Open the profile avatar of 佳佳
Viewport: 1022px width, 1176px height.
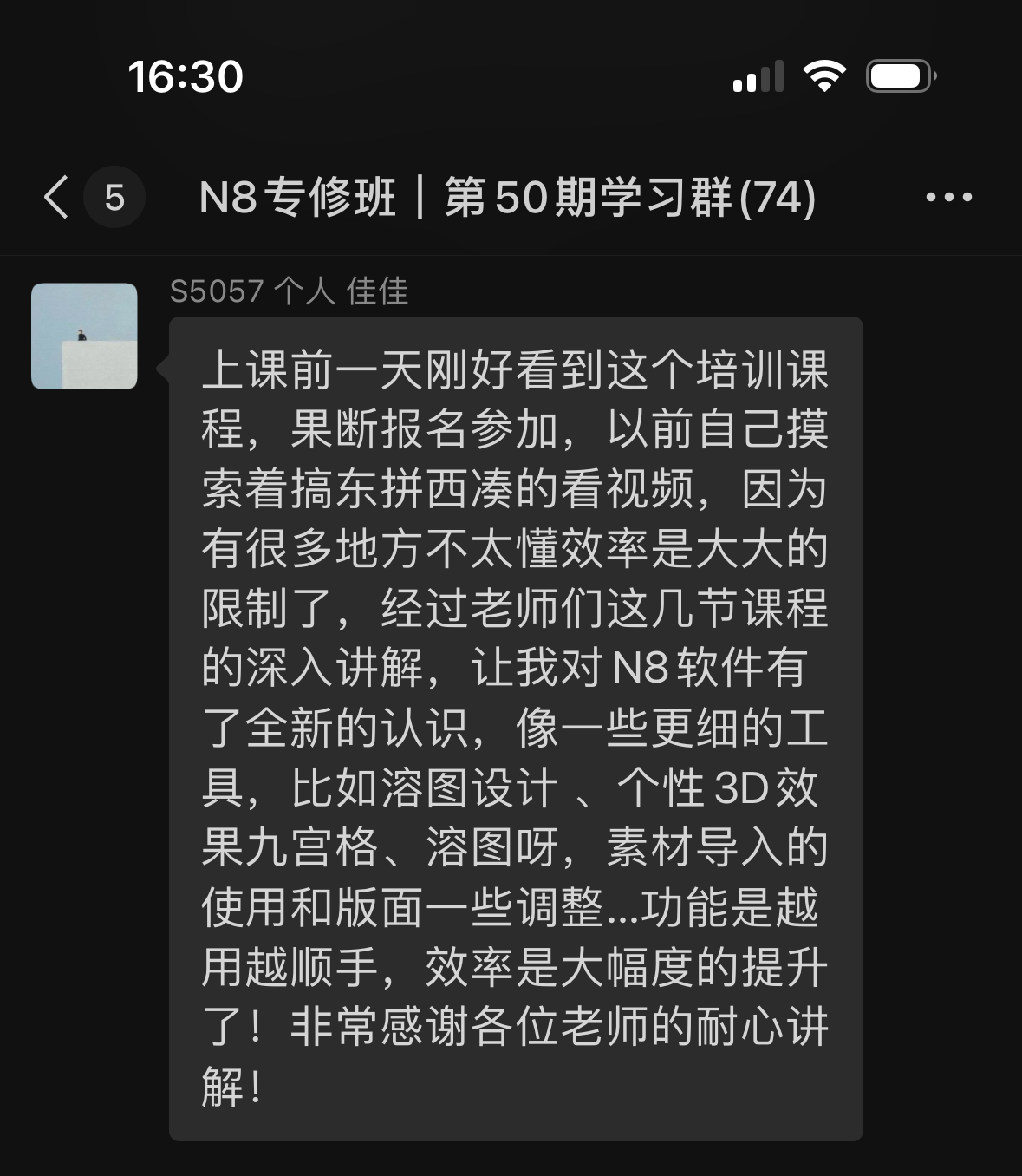tap(84, 336)
